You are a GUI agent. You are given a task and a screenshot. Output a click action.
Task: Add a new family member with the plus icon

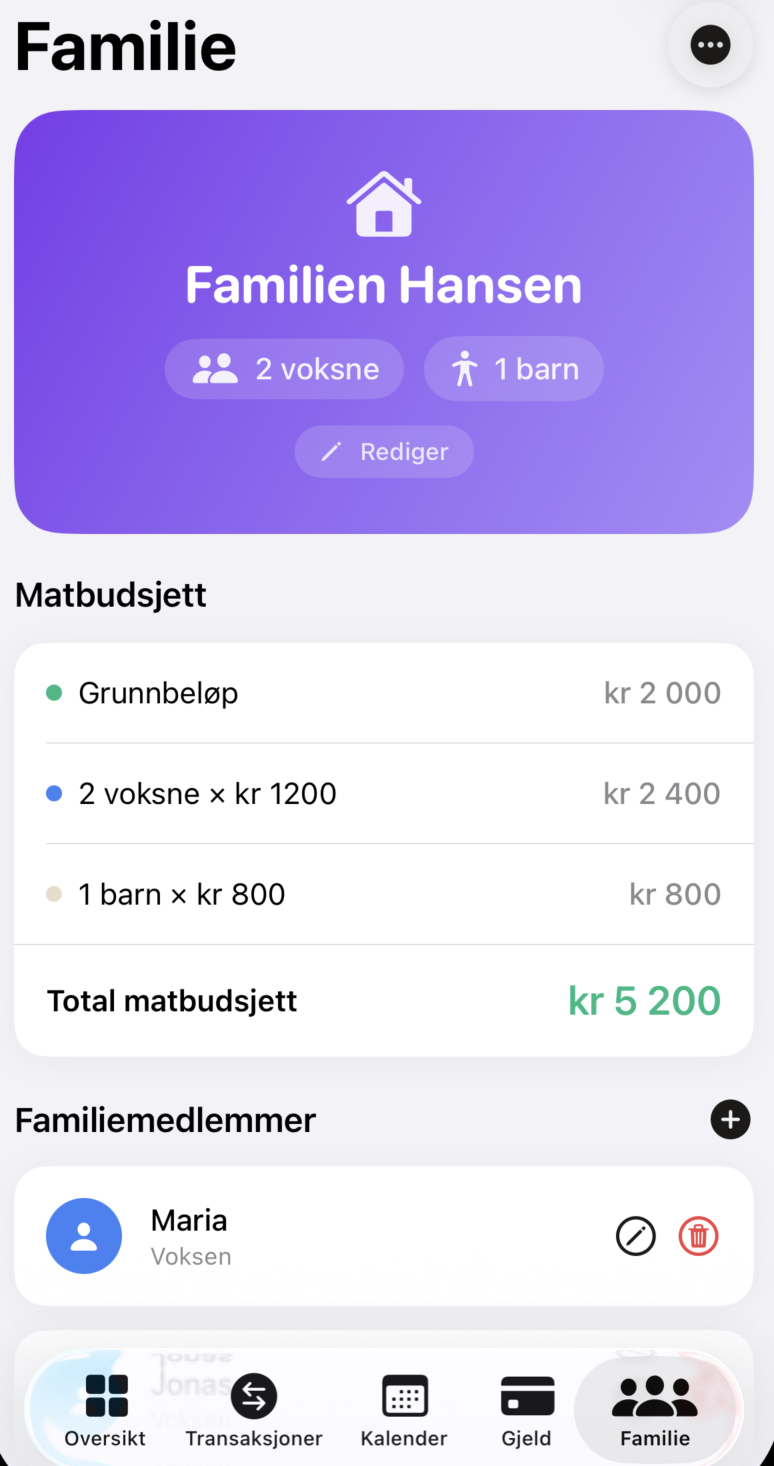730,1119
